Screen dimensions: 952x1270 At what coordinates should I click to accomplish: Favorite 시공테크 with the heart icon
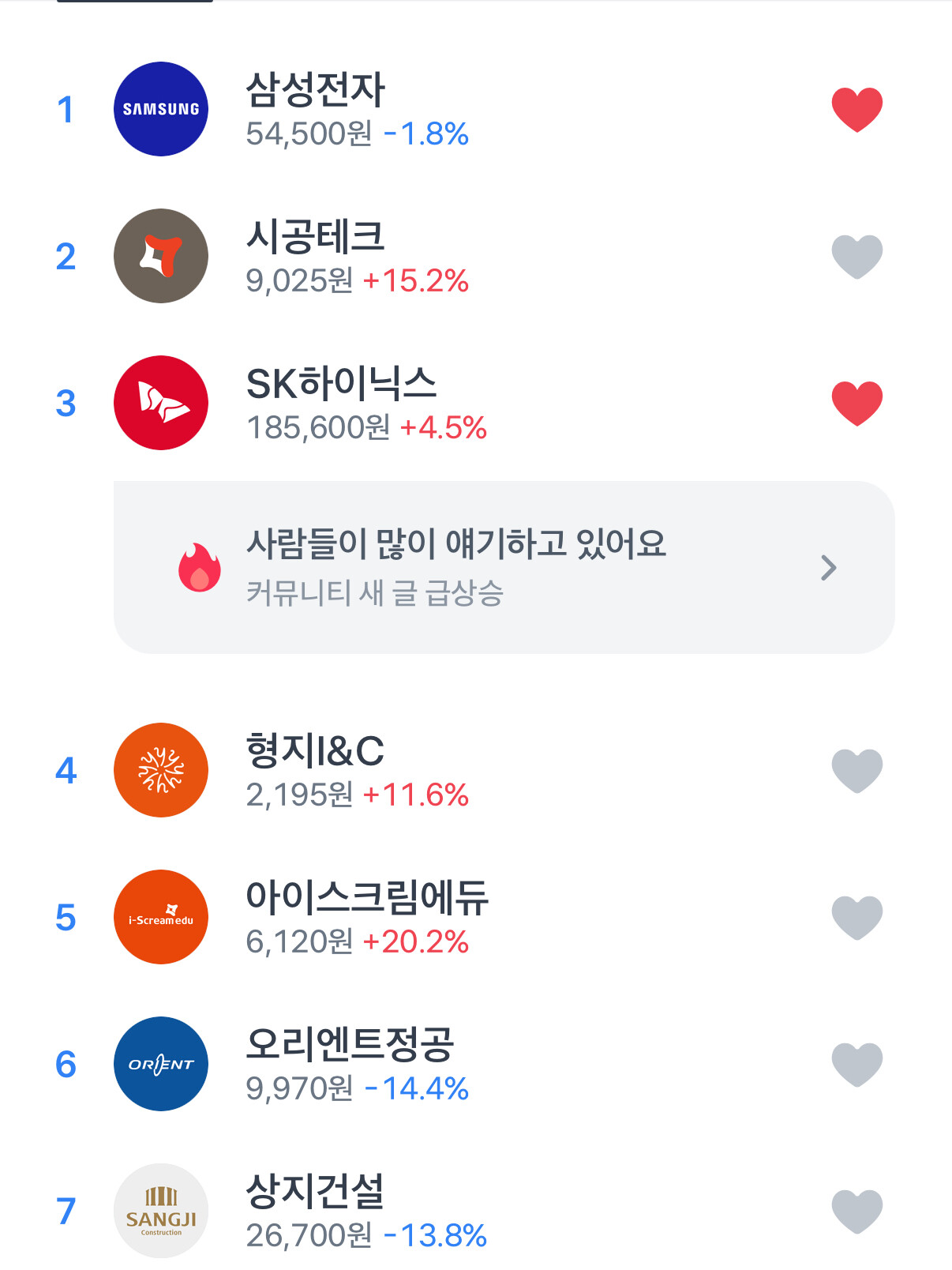tap(856, 257)
